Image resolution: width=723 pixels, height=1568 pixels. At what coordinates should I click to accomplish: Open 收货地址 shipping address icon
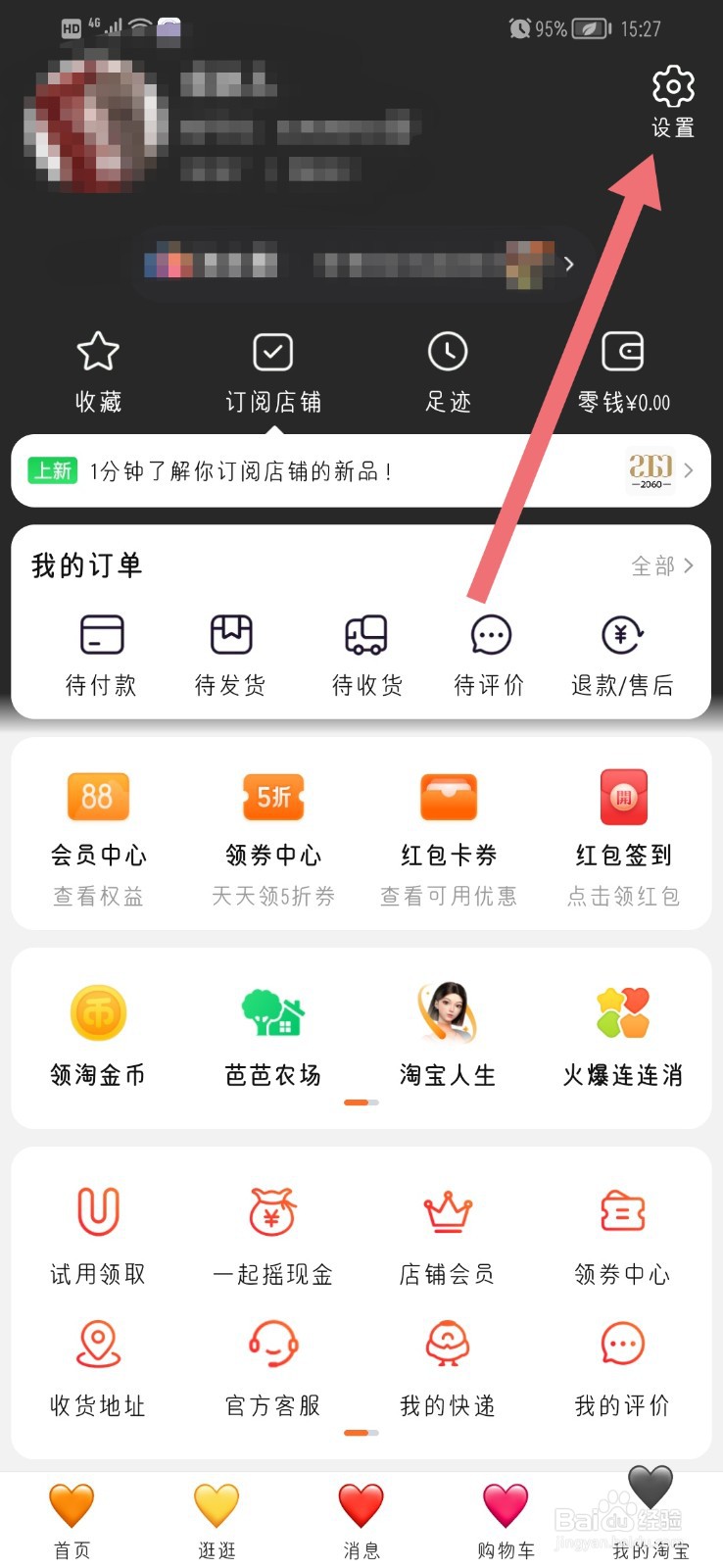(97, 1362)
